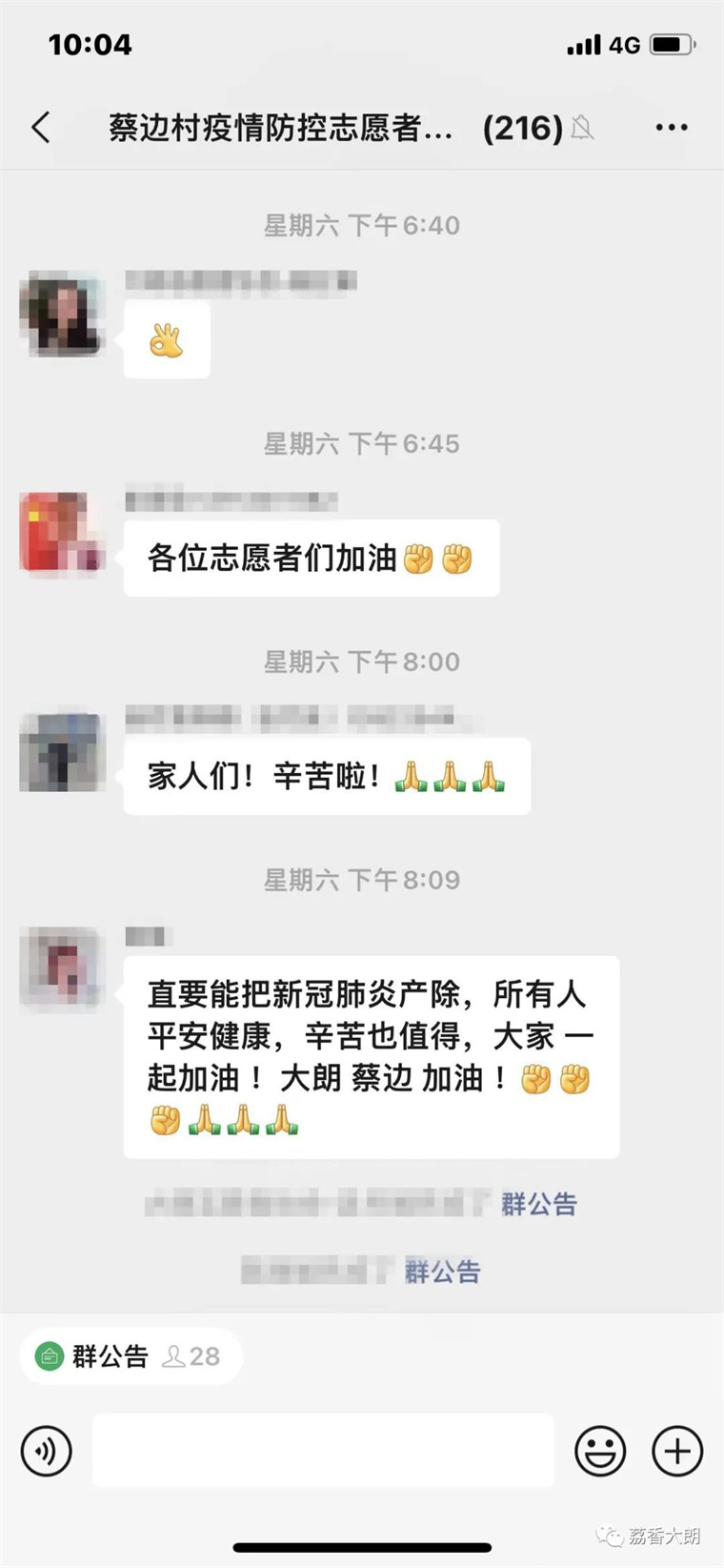
Task: Open the lower 群公告 link
Action: (x=442, y=1272)
